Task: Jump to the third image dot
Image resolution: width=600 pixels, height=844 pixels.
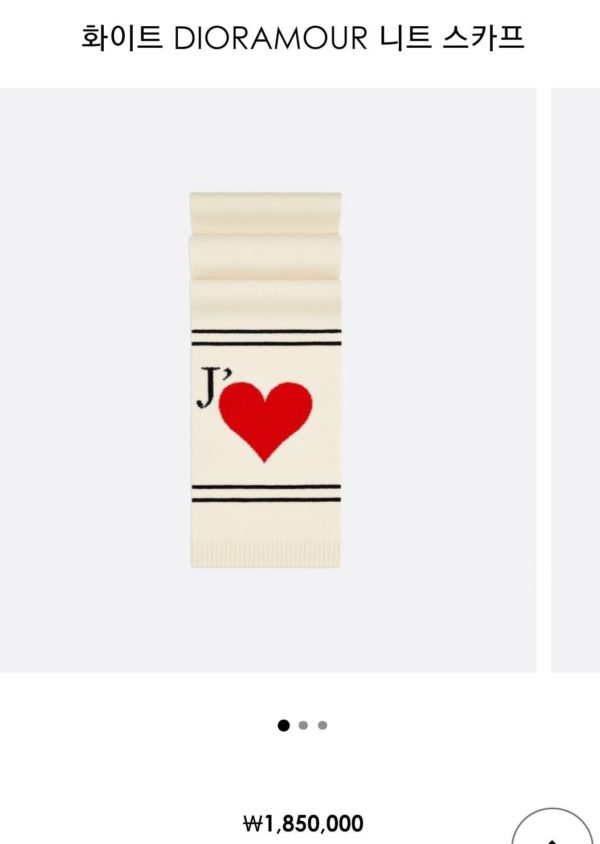Action: (x=322, y=725)
